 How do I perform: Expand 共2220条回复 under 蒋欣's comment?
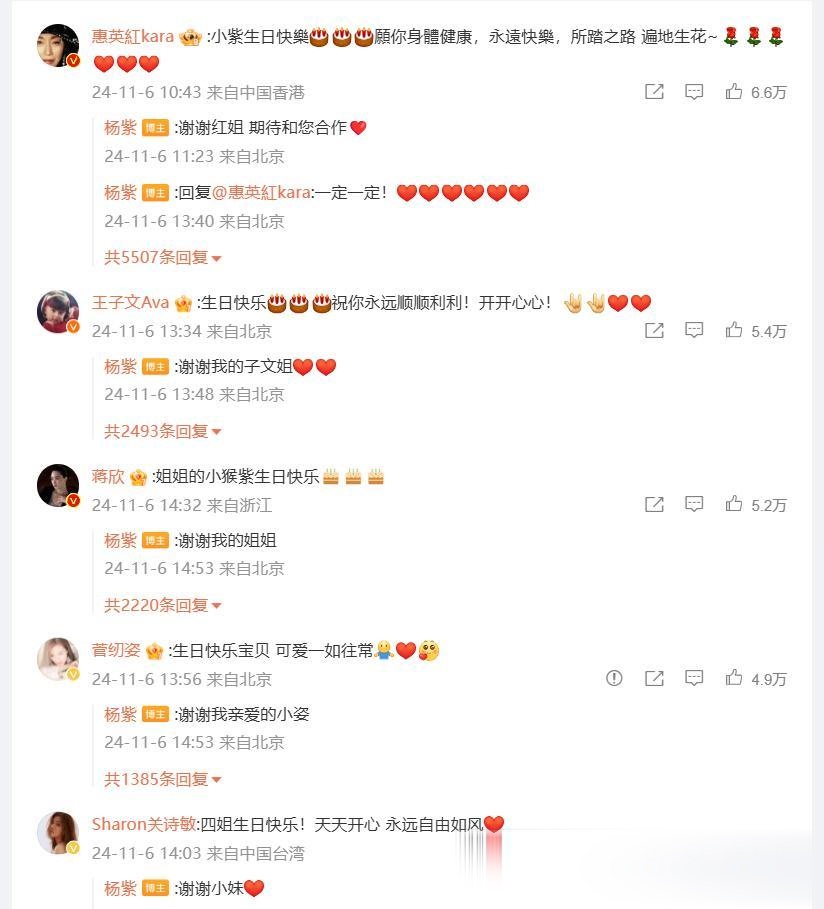[161, 605]
